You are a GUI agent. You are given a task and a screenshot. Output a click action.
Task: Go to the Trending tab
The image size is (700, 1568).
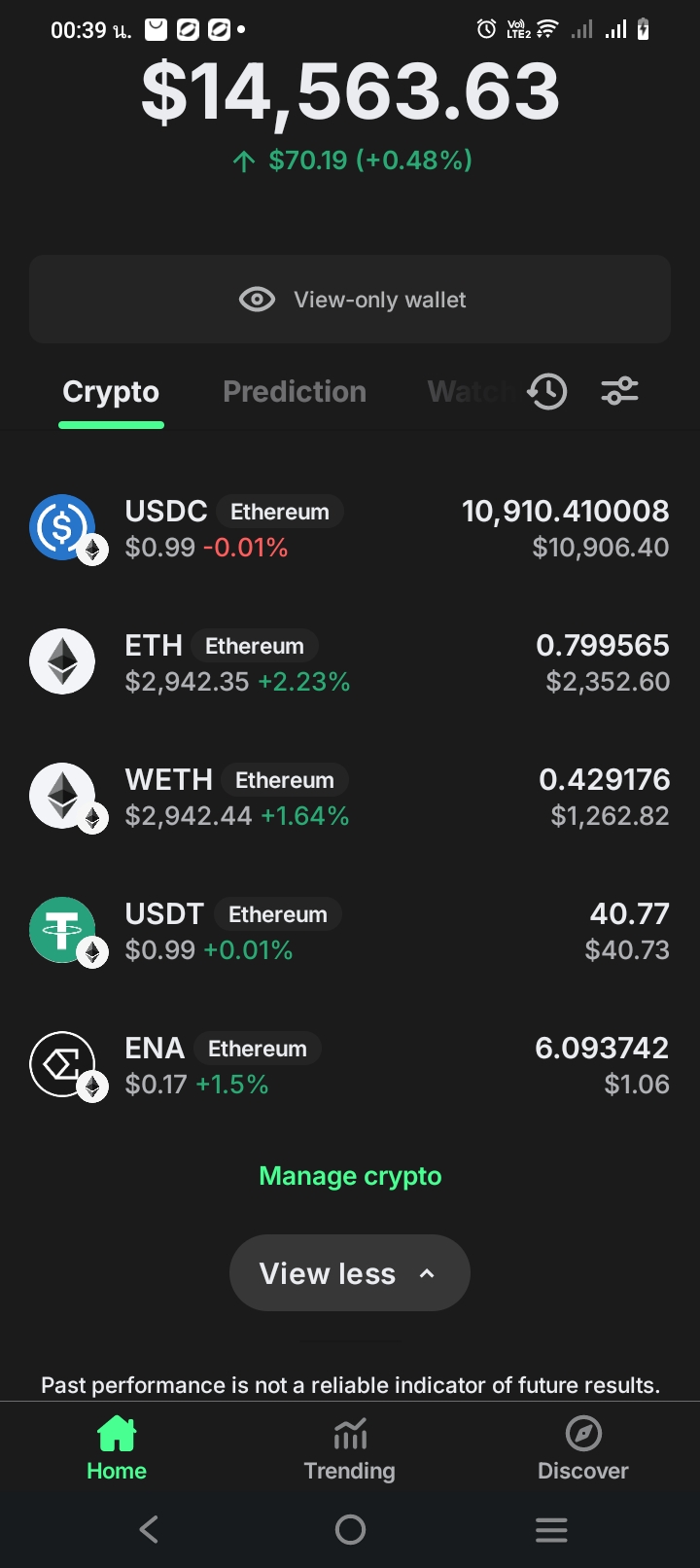click(x=350, y=1447)
